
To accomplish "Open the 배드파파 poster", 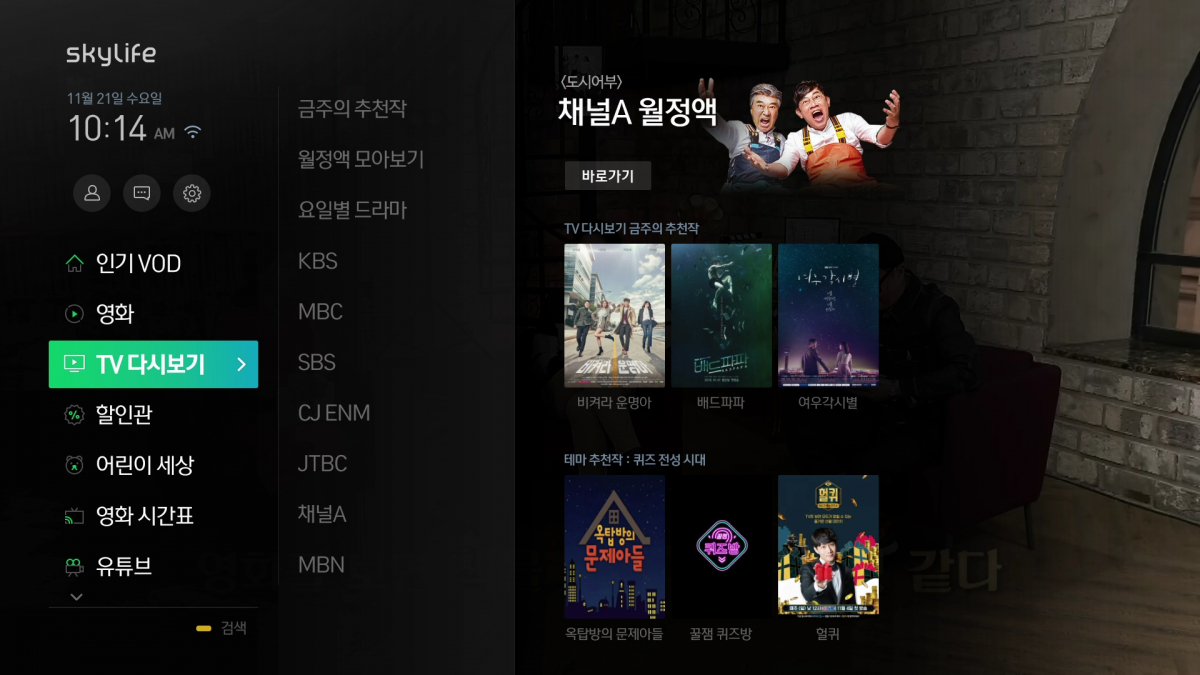I will (721, 316).
